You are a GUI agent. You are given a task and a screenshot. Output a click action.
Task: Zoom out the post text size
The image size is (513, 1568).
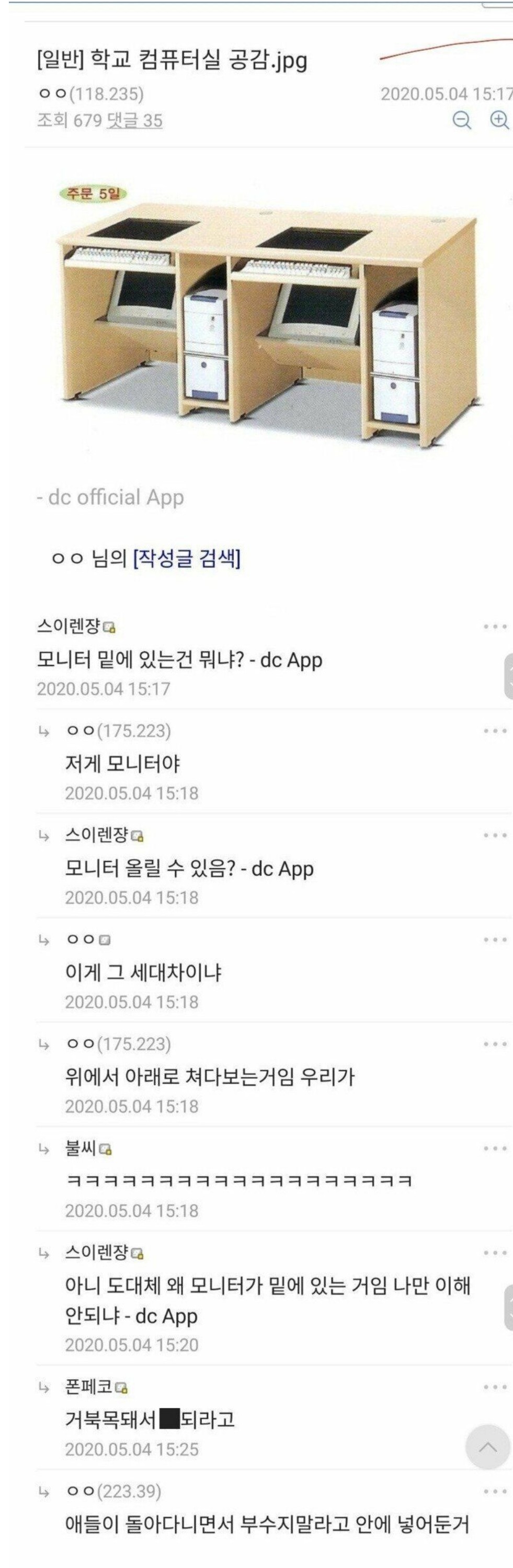(x=462, y=120)
